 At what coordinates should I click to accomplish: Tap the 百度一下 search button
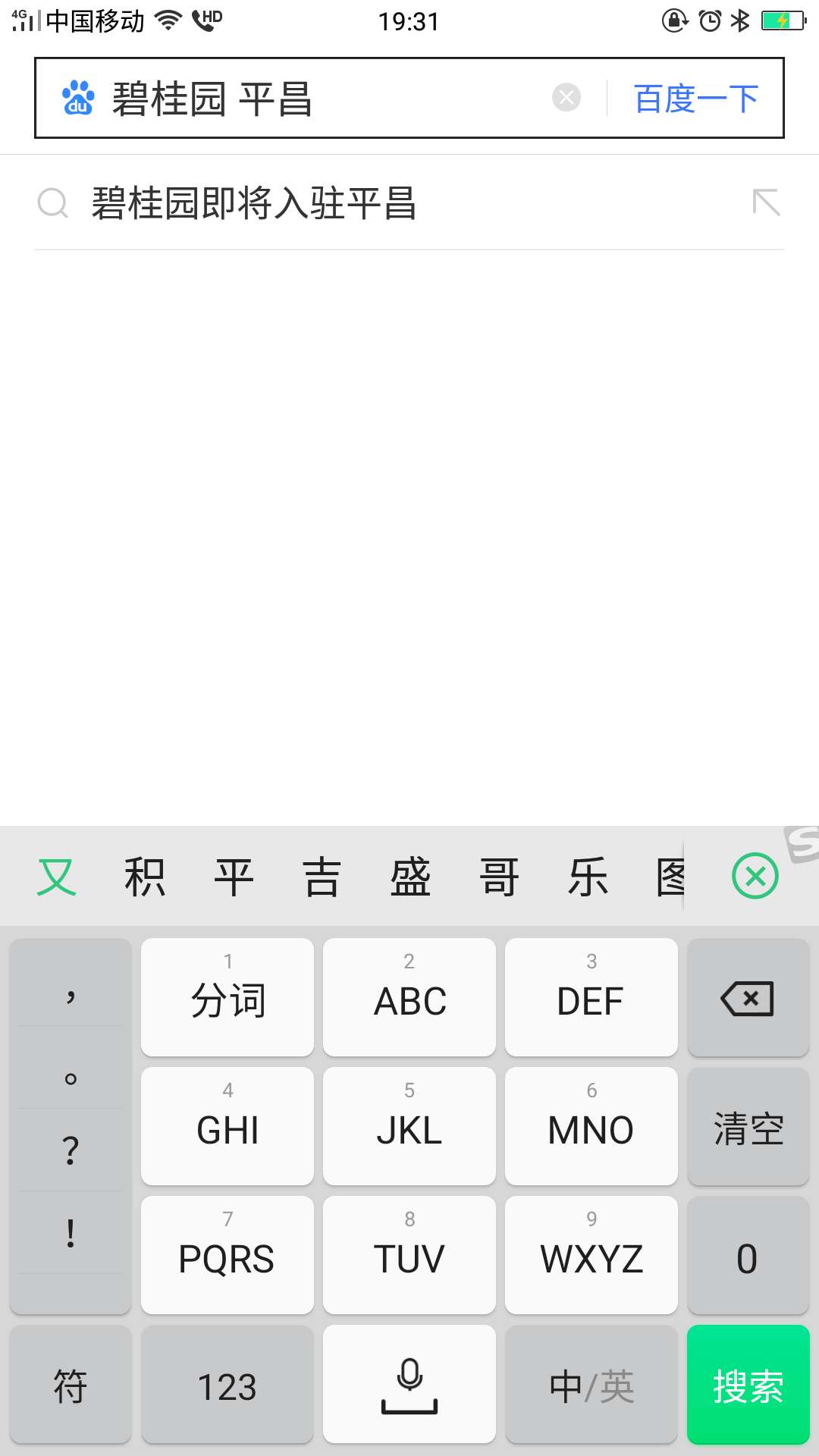coord(695,99)
